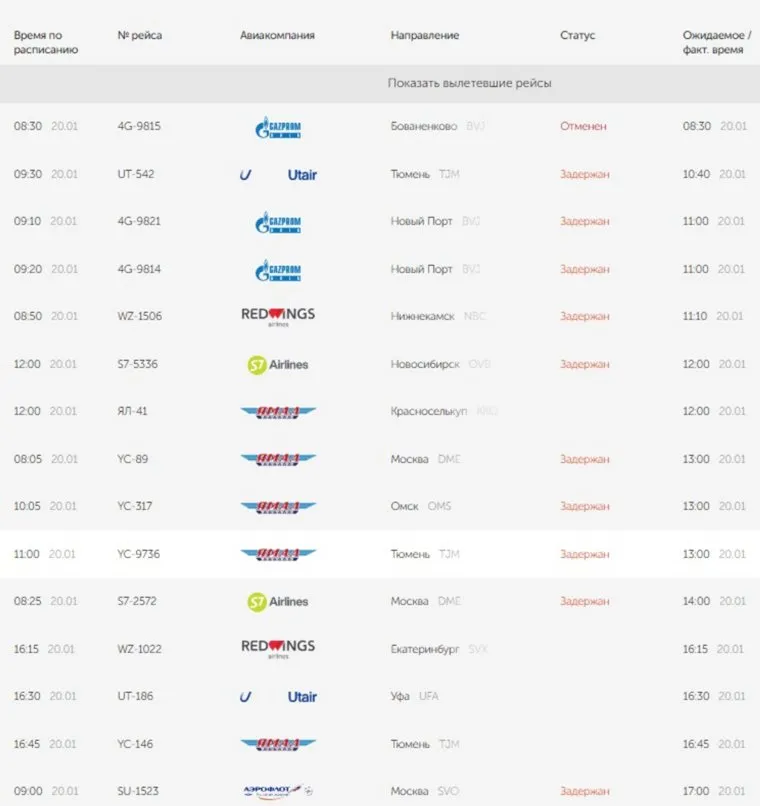The width and height of the screenshot is (760, 806).
Task: Open flight S7-5336 to Новосибирск
Action: [x=138, y=364]
